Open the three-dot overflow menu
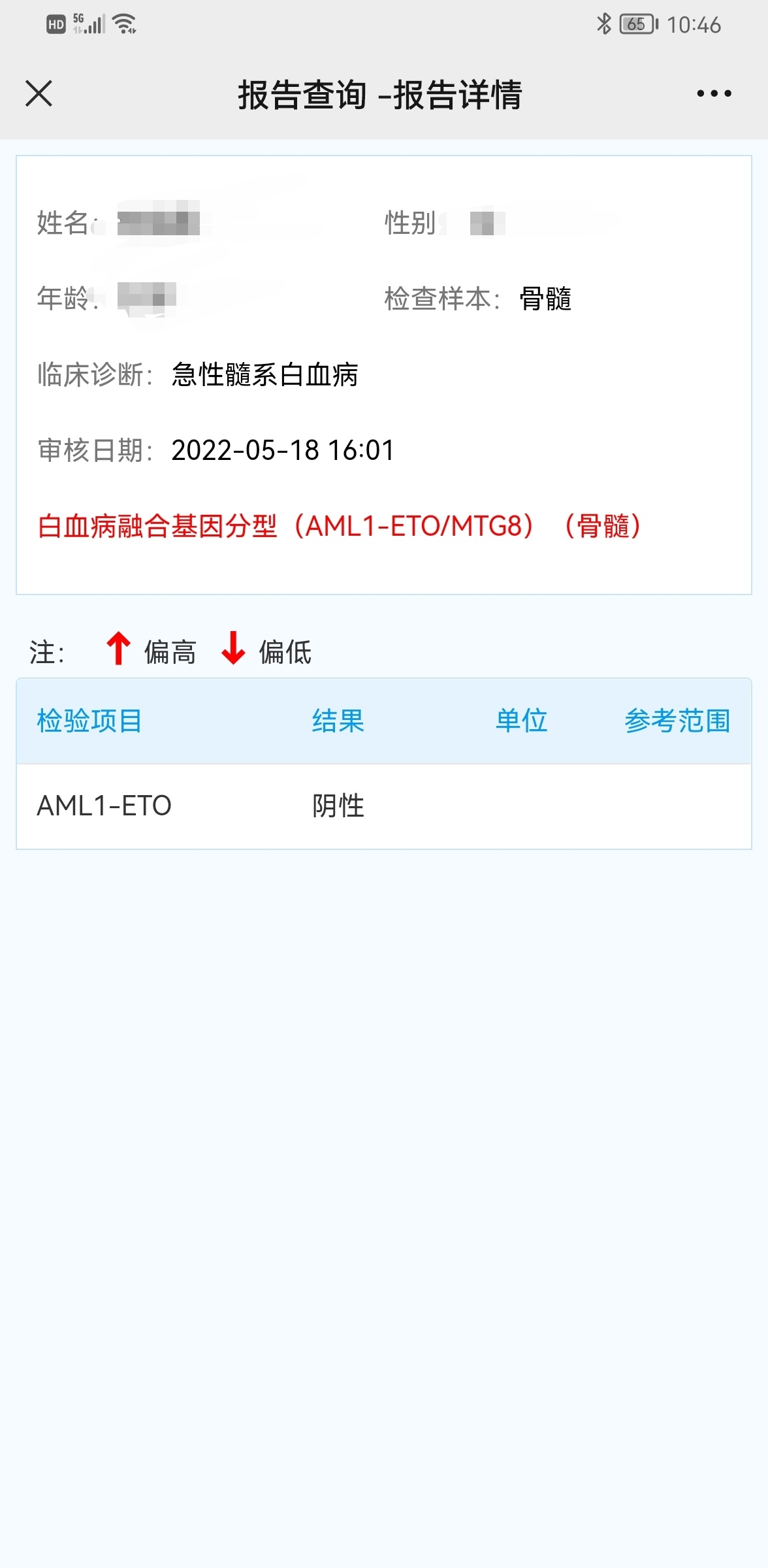 point(713,93)
